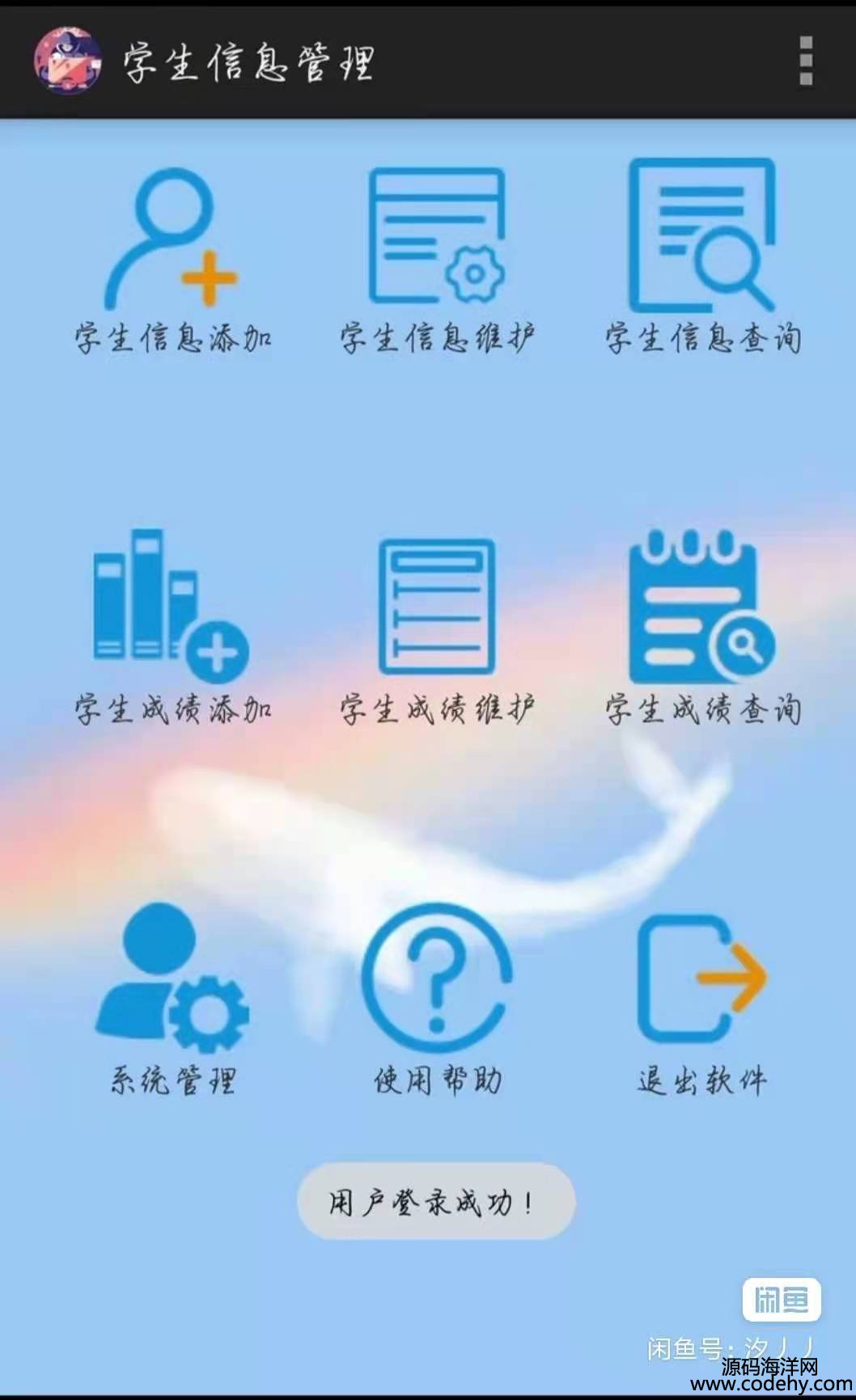
Task: Open 使用帮助 help page
Action: [x=437, y=999]
